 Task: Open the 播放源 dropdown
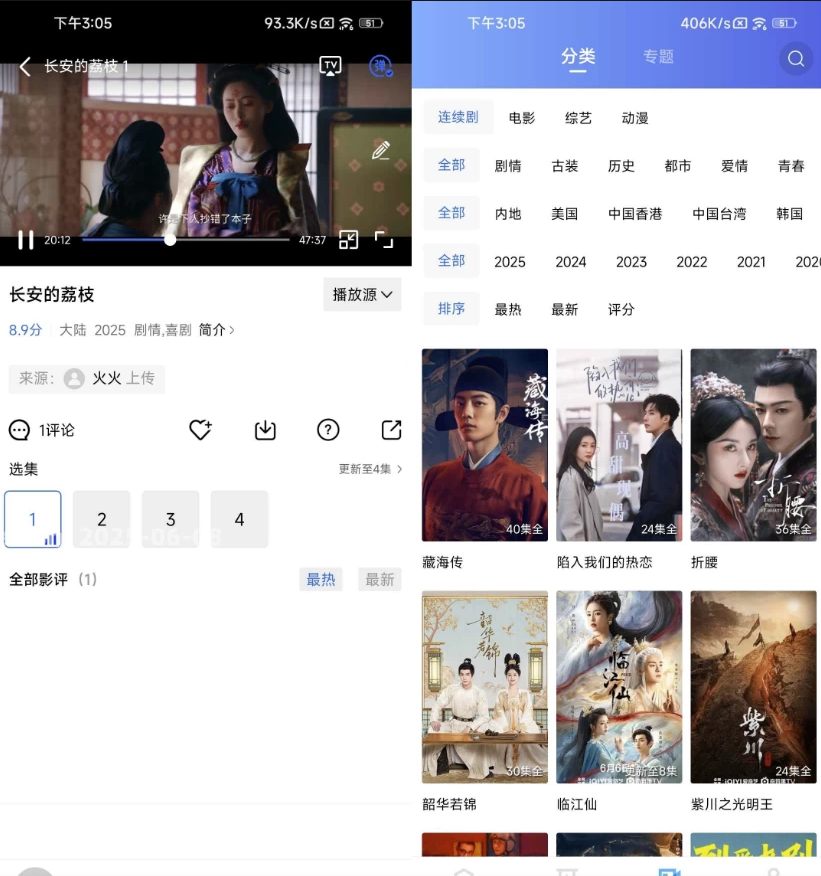[x=362, y=294]
